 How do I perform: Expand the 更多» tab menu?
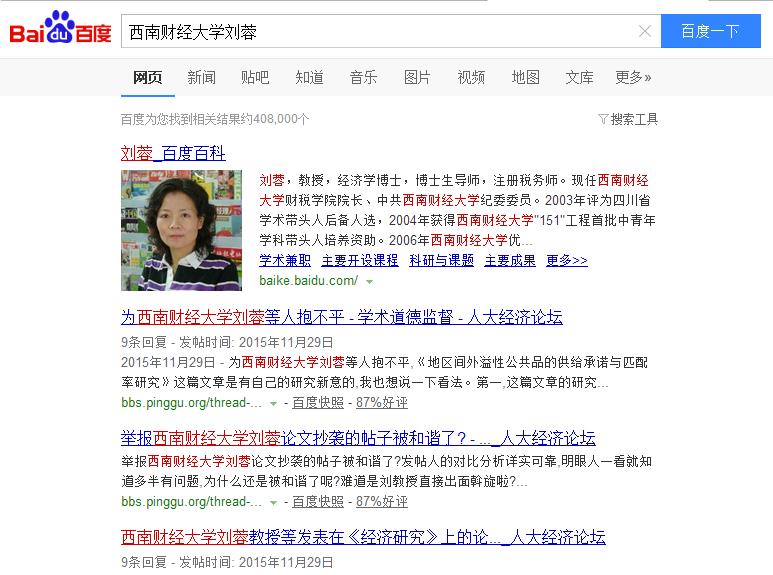click(633, 77)
